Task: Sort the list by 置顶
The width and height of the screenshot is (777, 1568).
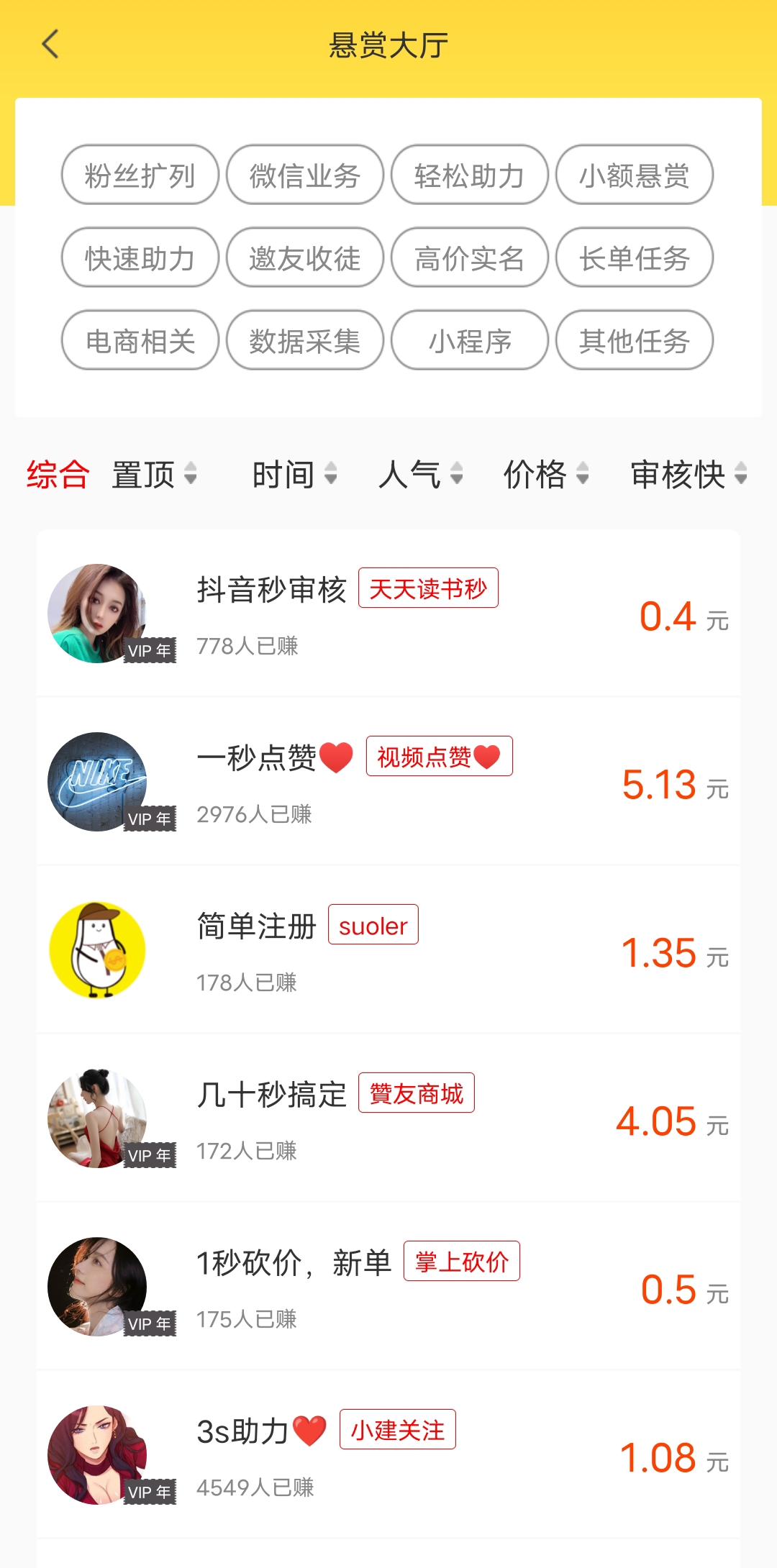Action: coord(154,475)
